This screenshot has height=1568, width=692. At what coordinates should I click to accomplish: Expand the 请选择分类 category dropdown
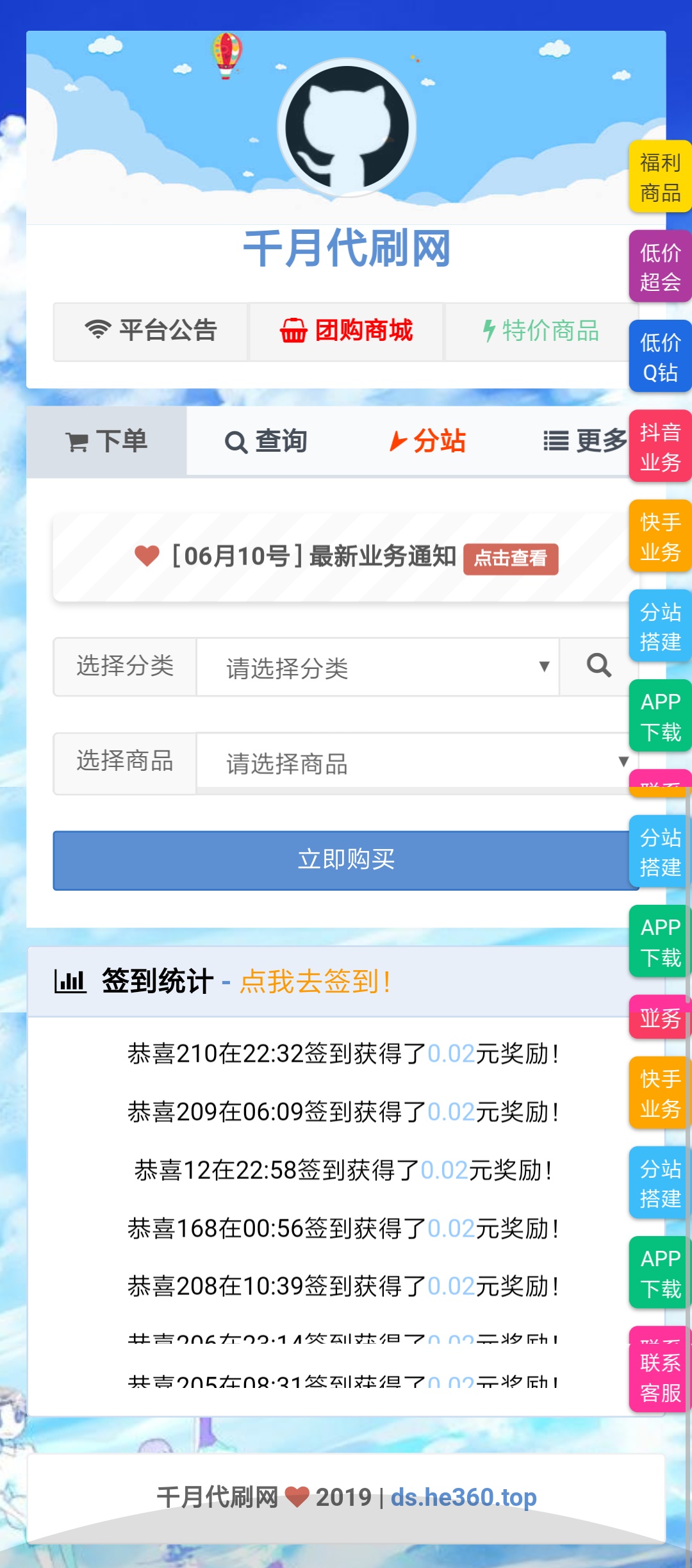click(x=377, y=667)
